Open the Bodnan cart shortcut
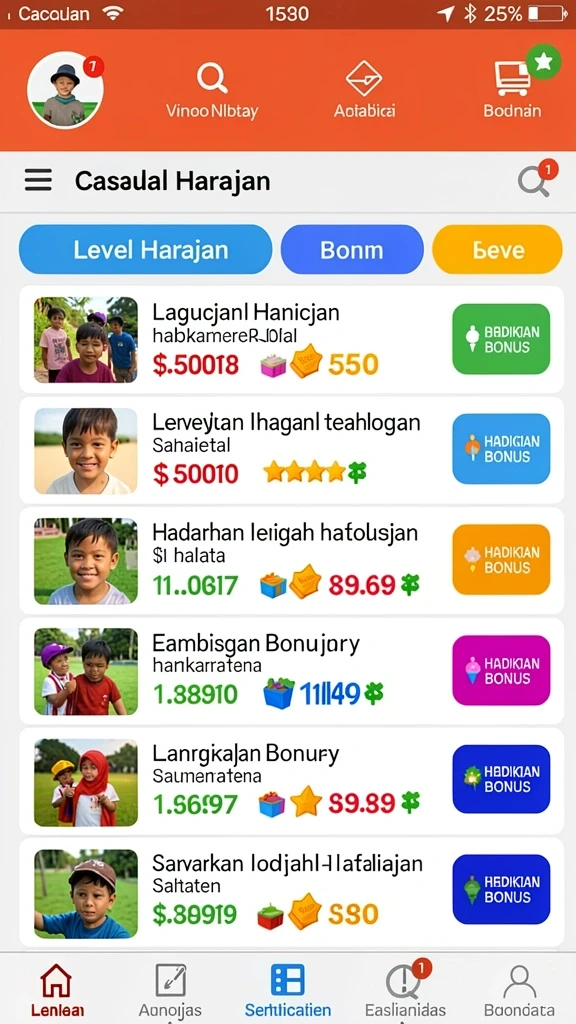 tap(513, 90)
